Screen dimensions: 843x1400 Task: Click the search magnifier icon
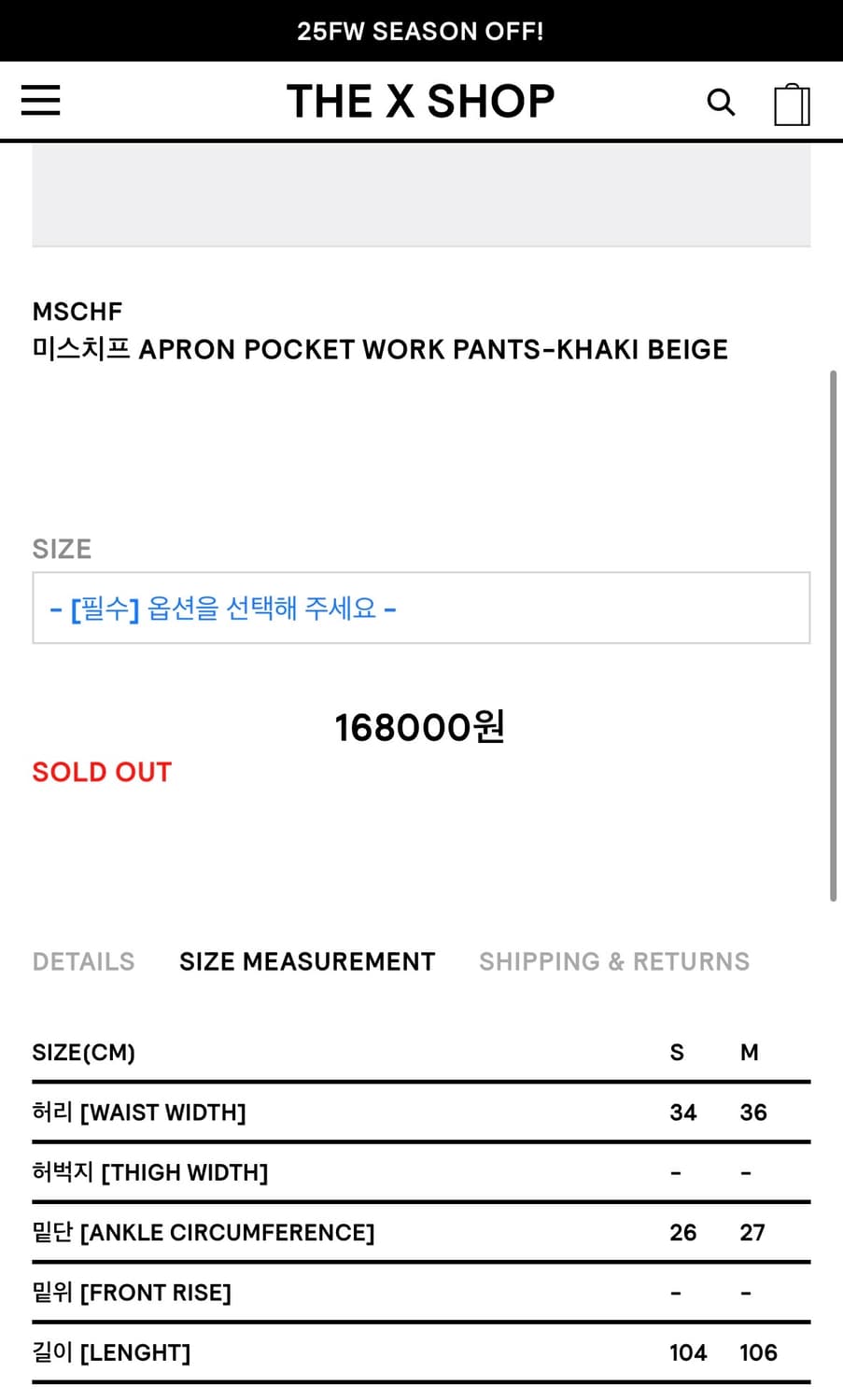[x=721, y=103]
